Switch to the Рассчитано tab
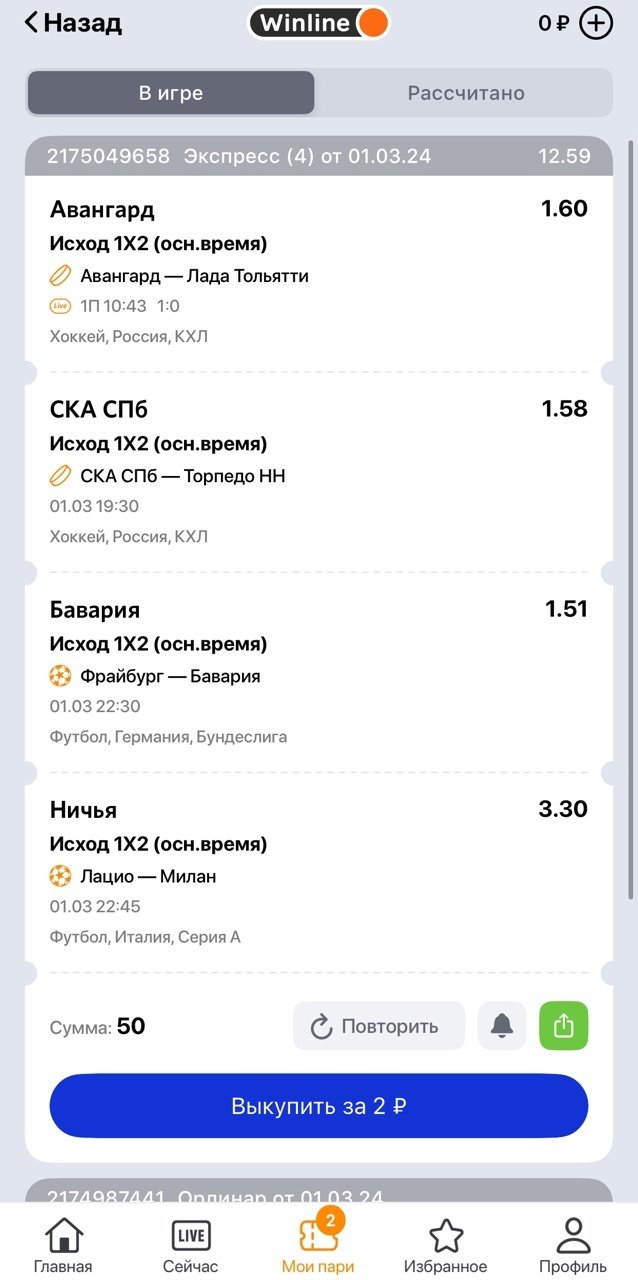The height and width of the screenshot is (1280, 638). click(465, 93)
